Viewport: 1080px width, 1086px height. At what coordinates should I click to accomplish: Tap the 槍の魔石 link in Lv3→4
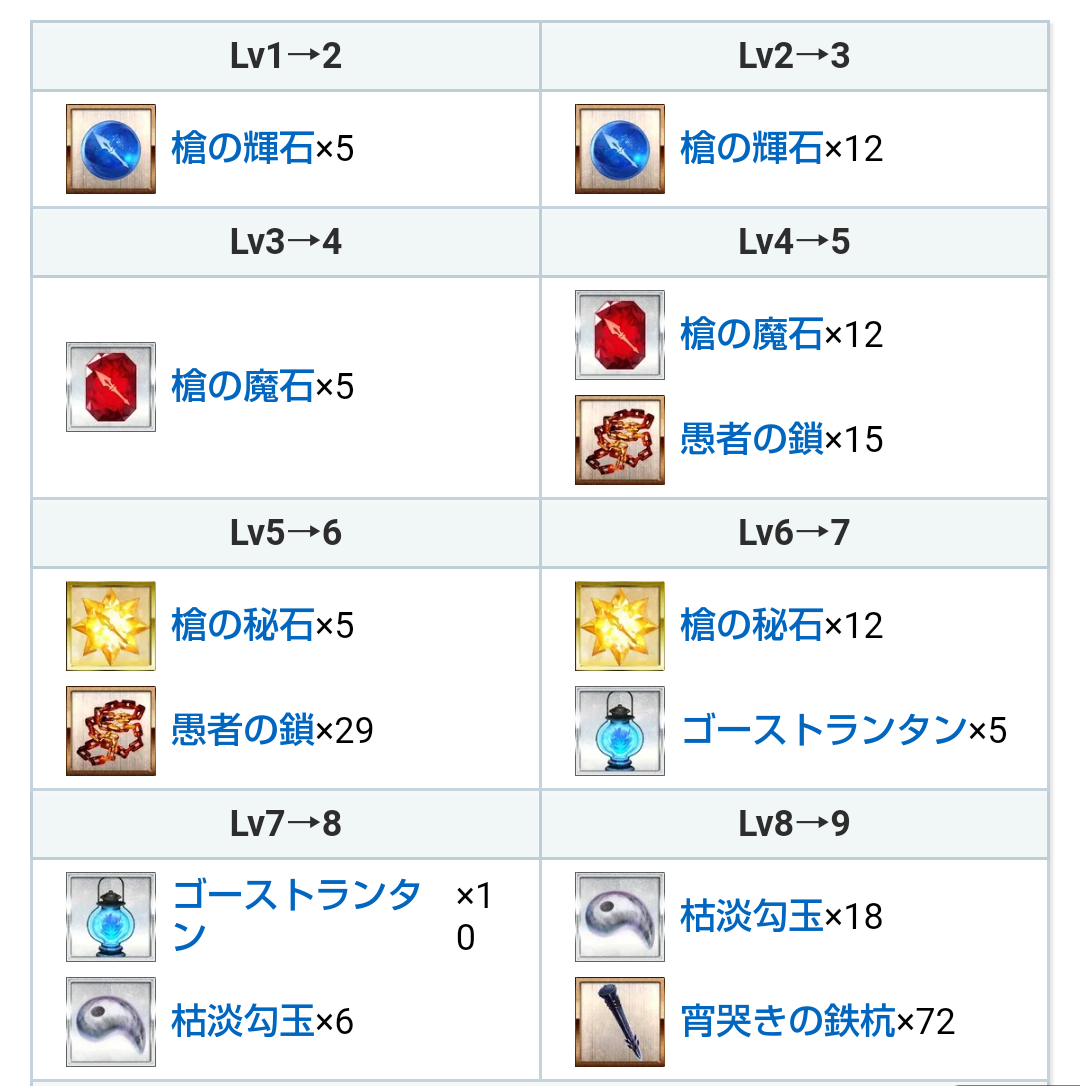click(x=243, y=386)
